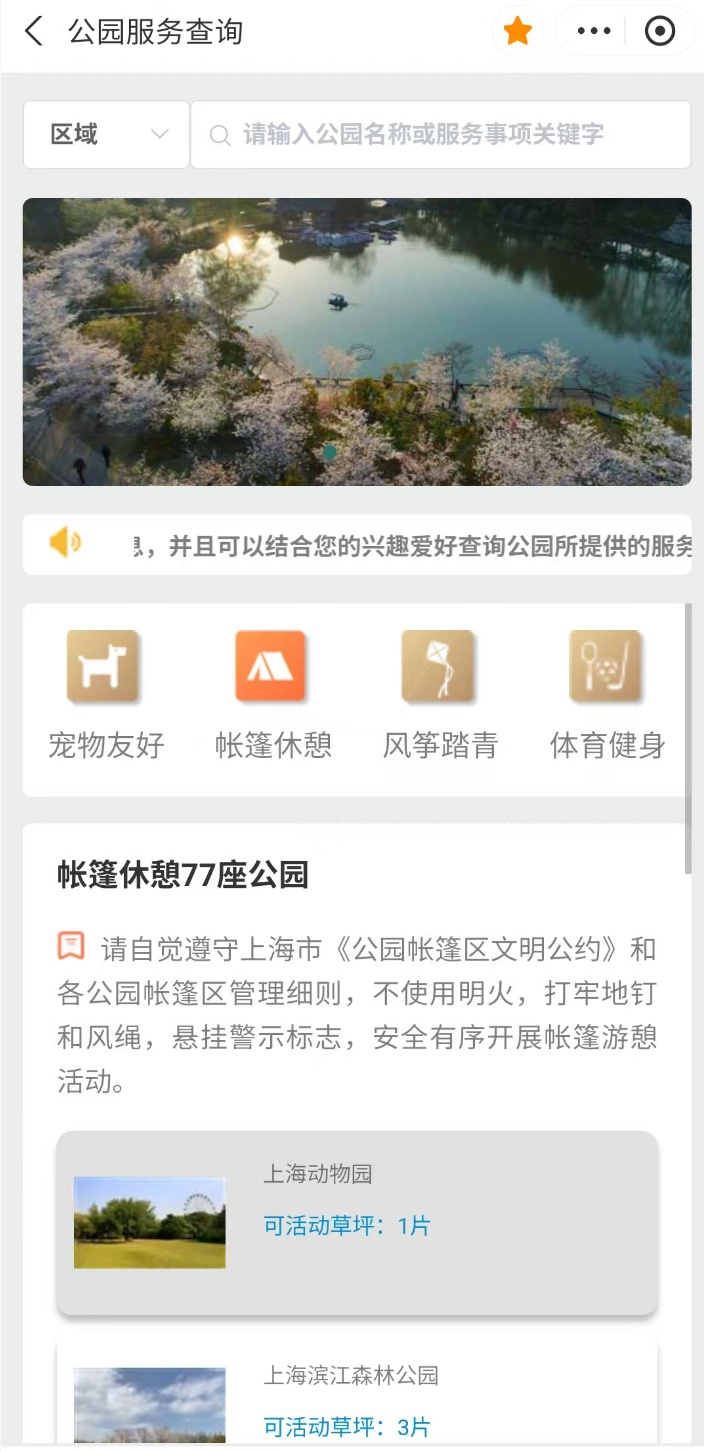Select the 宠物友好 category
The height and width of the screenshot is (1452, 704).
106,694
